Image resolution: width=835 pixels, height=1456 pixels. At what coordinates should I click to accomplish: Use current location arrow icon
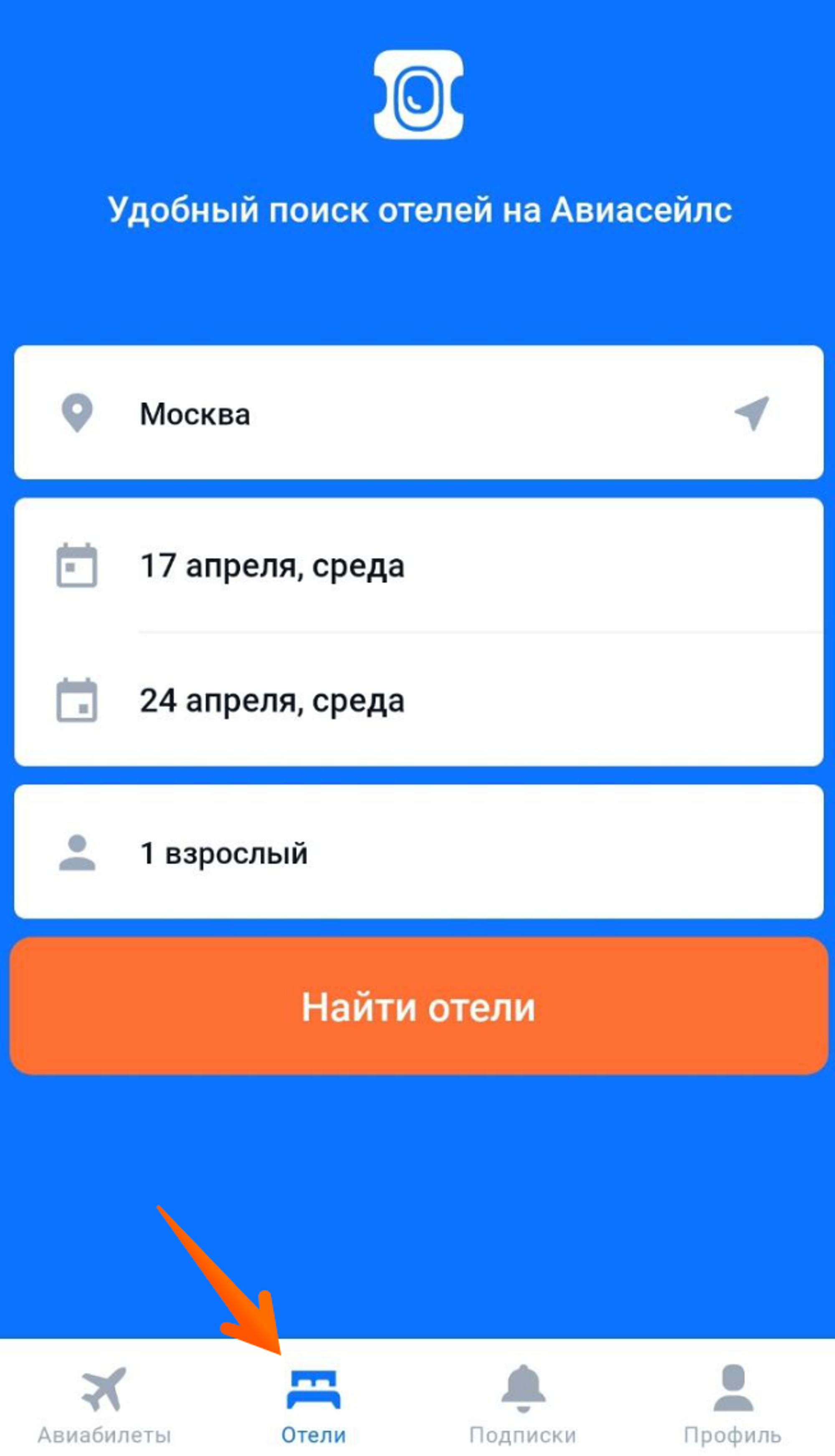coord(751,413)
